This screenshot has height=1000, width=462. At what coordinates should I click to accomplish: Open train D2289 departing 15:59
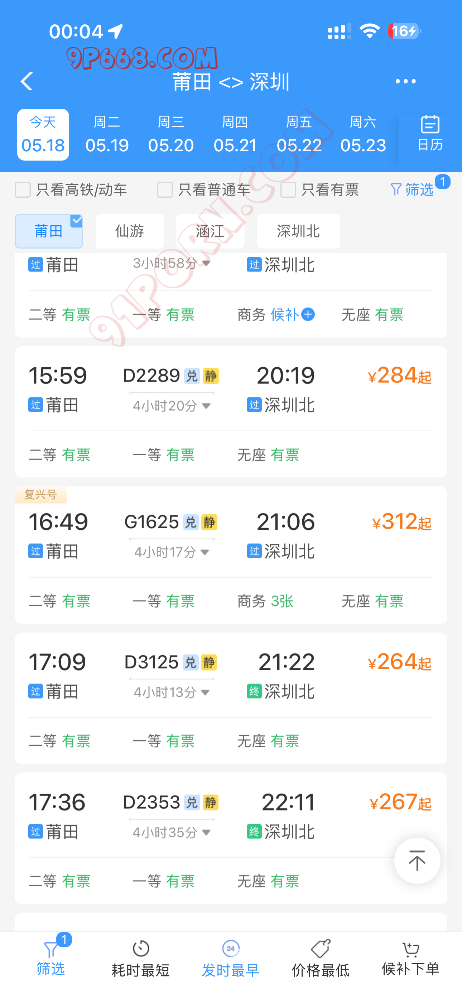[x=231, y=412]
